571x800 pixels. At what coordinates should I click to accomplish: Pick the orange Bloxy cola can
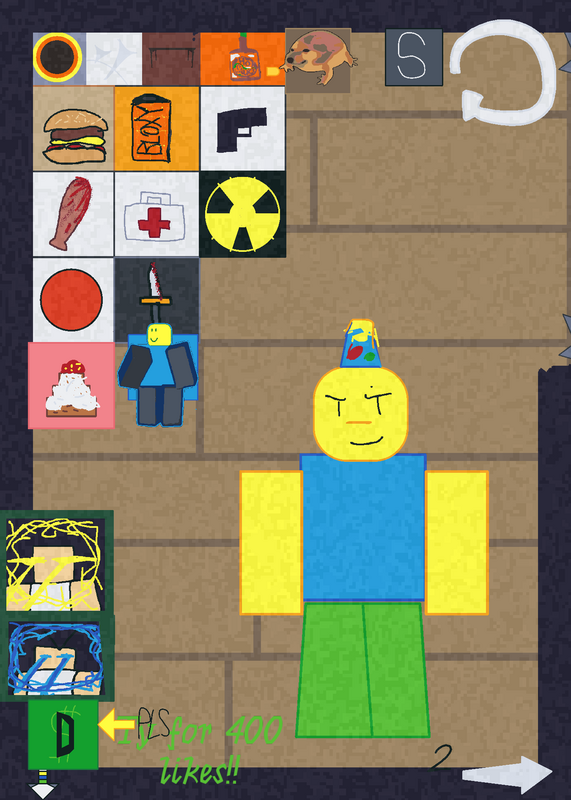157,129
